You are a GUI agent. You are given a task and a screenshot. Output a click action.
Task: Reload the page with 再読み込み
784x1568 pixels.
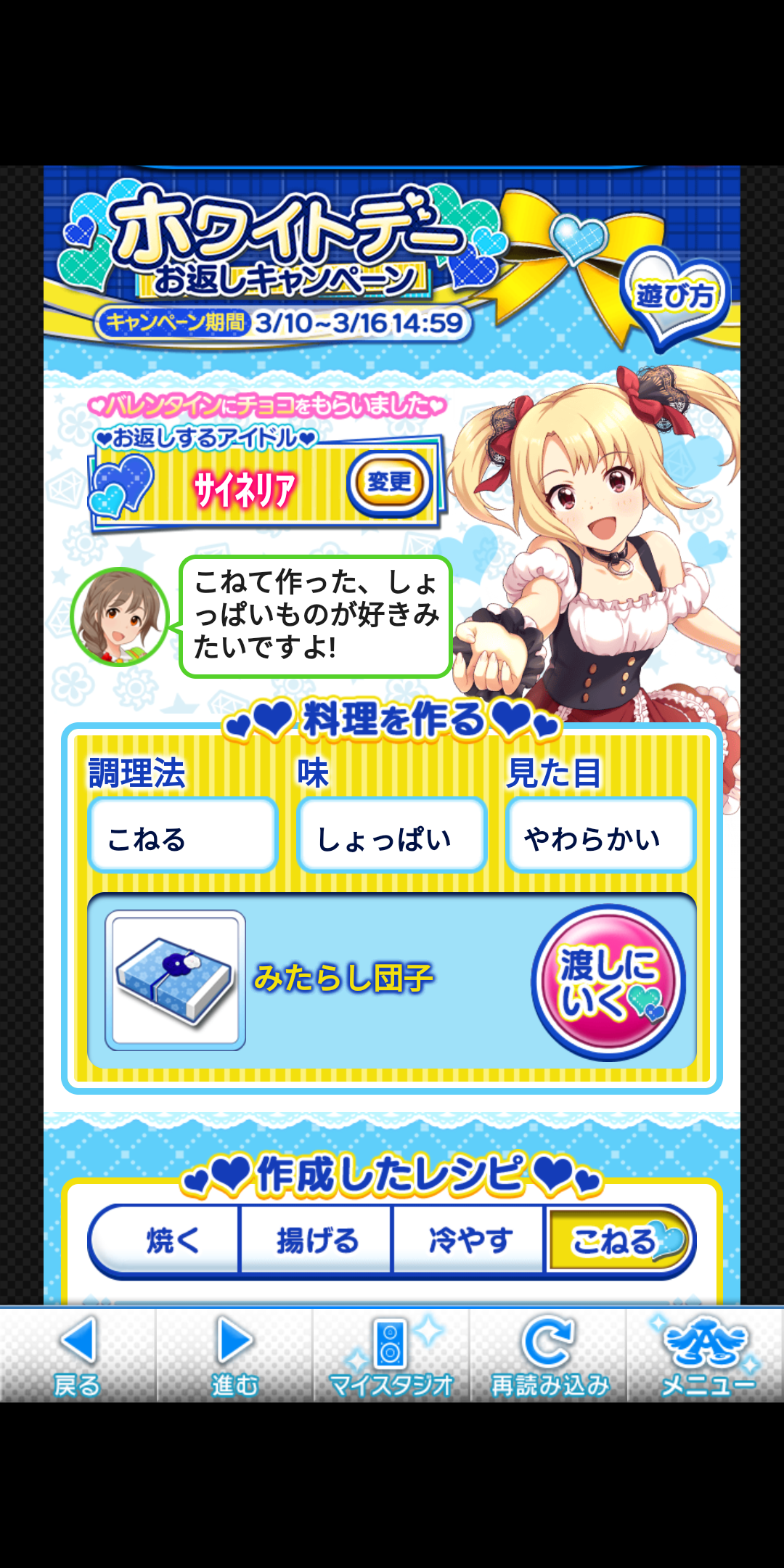548,1355
